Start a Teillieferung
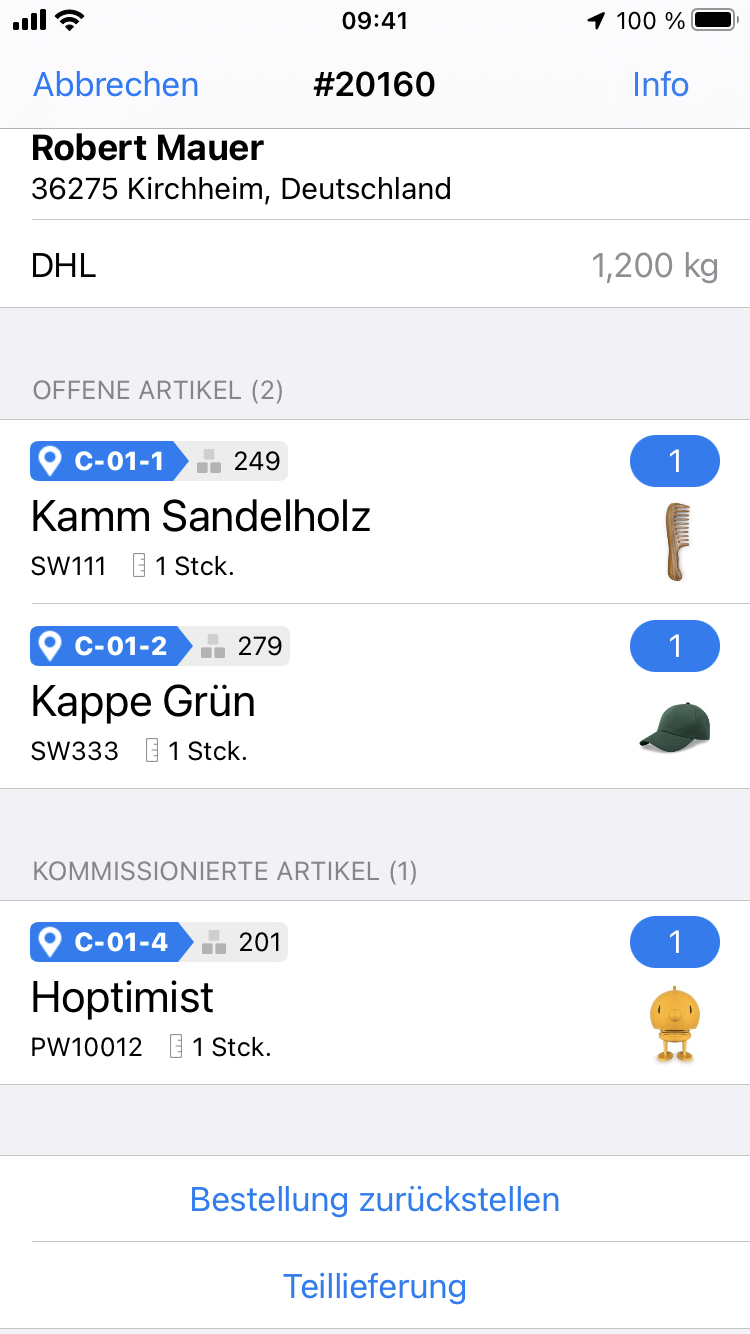This screenshot has height=1334, width=750. tap(375, 1286)
